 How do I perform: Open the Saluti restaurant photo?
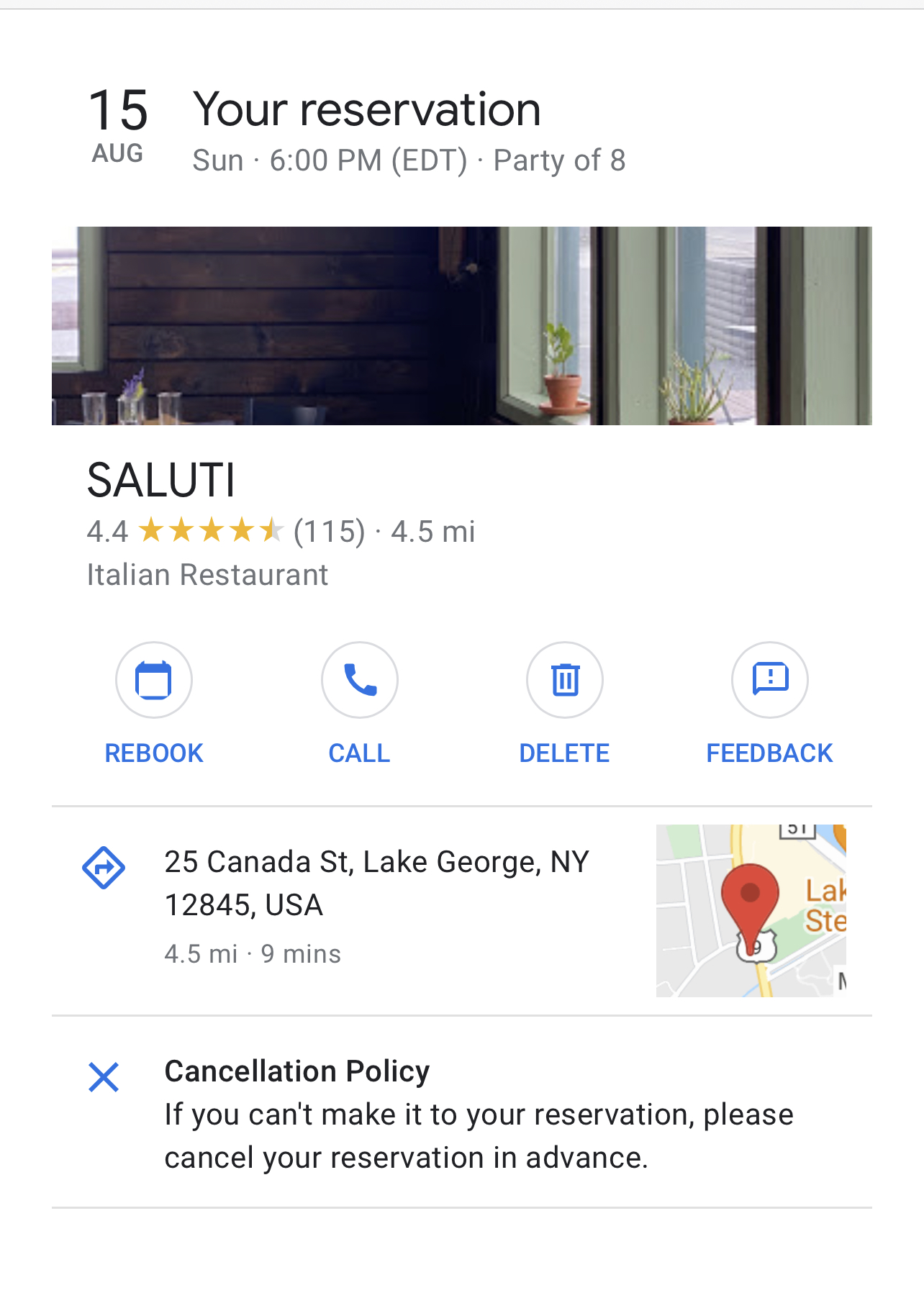pos(461,325)
